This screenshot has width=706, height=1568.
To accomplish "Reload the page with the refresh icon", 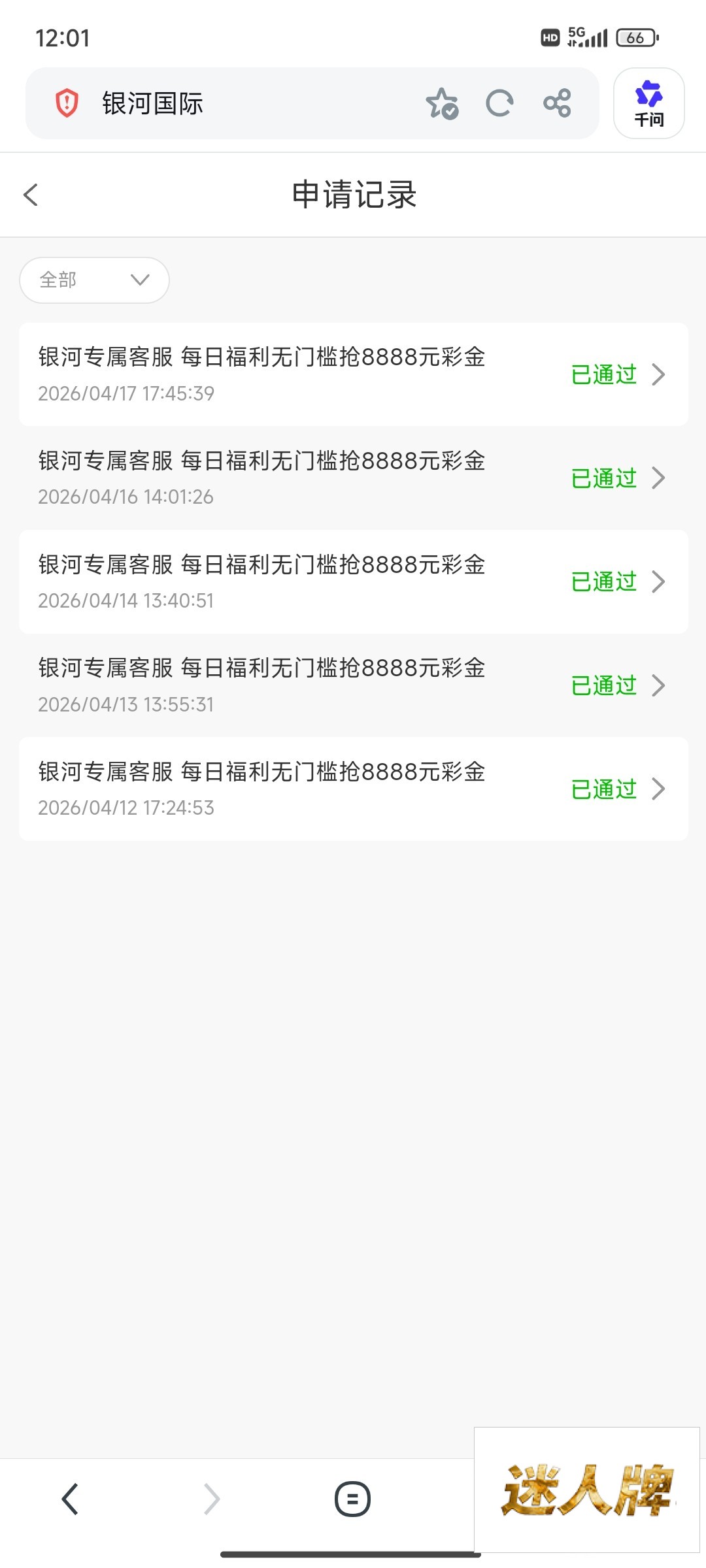I will click(x=499, y=103).
